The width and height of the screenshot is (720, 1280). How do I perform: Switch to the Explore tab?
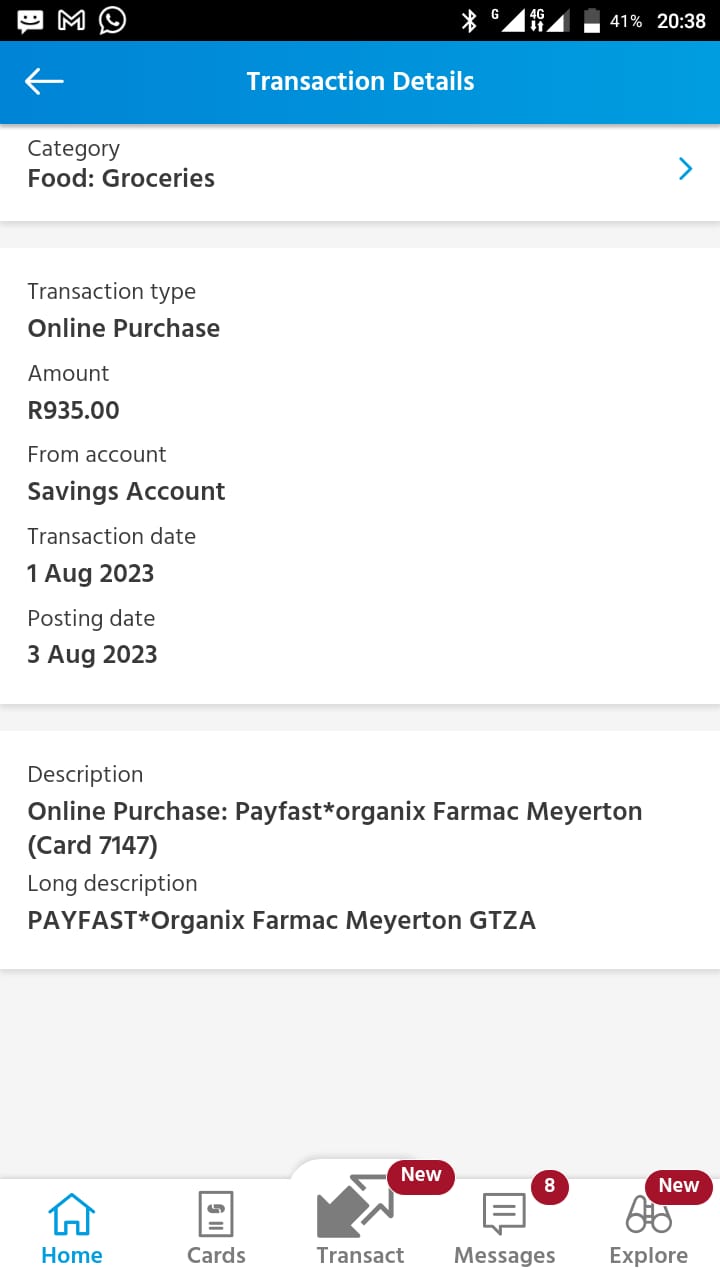pyautogui.click(x=648, y=1229)
